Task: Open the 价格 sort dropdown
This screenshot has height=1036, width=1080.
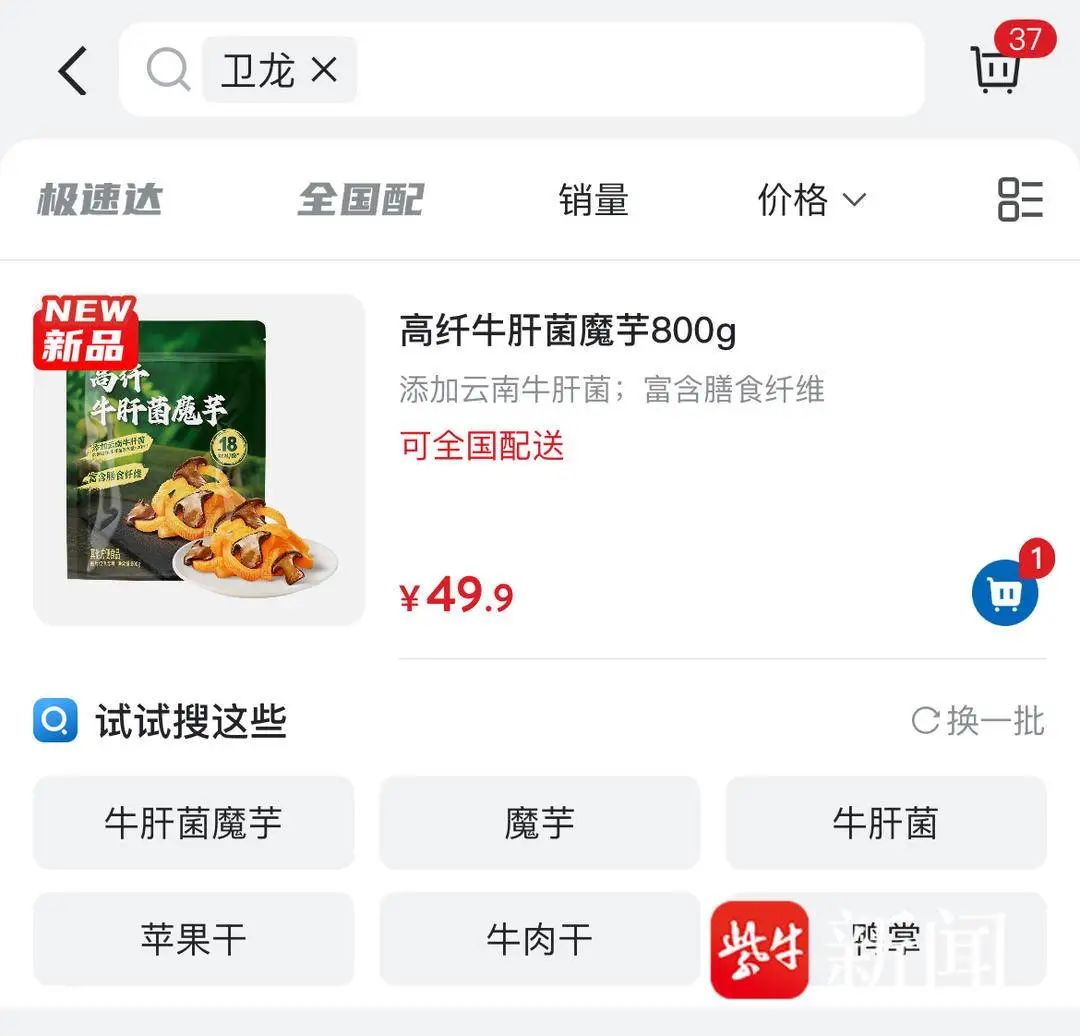Action: click(x=810, y=200)
